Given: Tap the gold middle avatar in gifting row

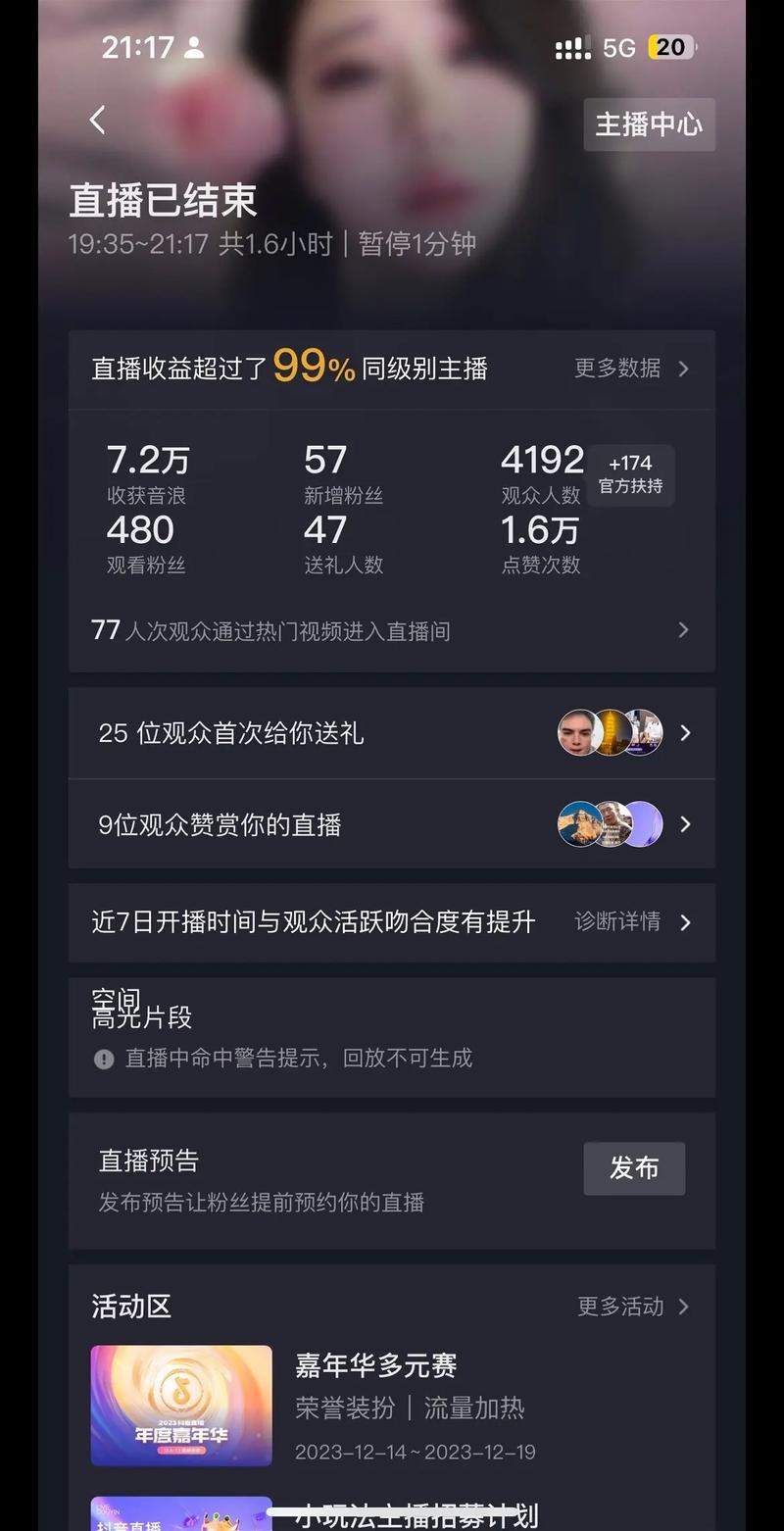Looking at the screenshot, I should coord(612,732).
